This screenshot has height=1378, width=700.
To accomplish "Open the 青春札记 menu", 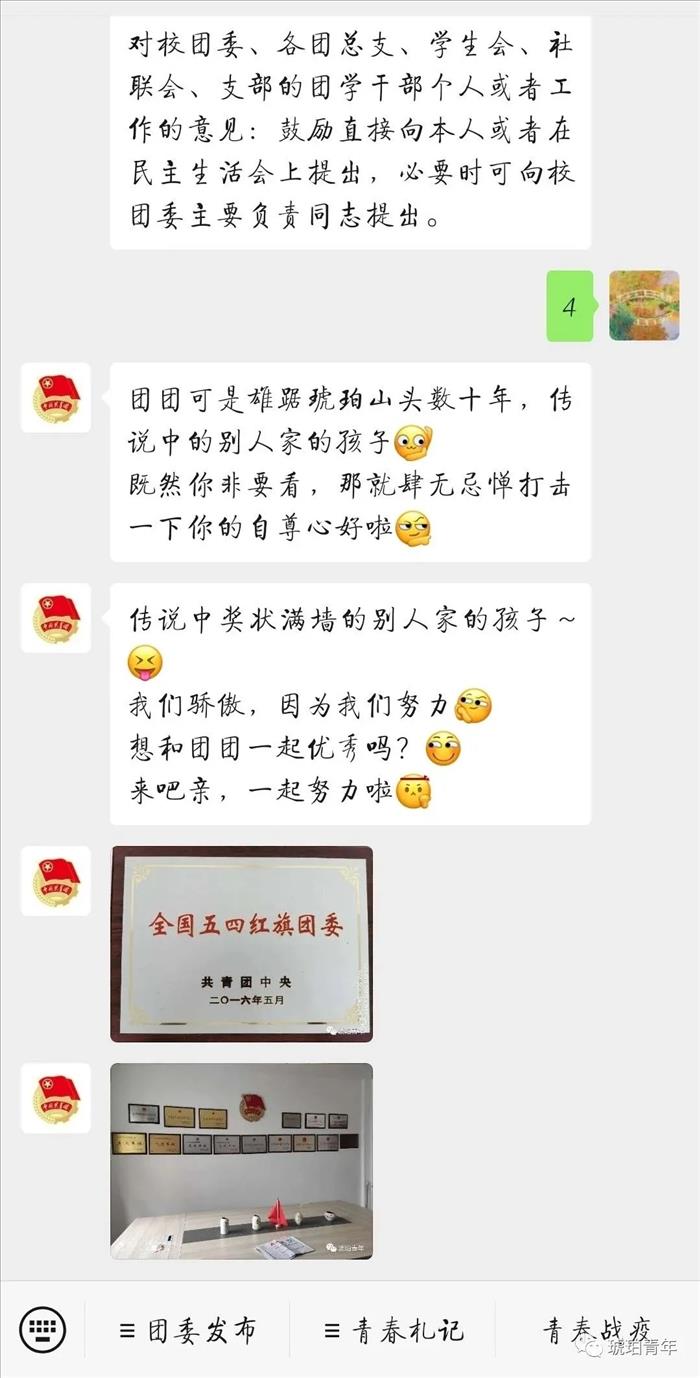I will (x=394, y=1330).
